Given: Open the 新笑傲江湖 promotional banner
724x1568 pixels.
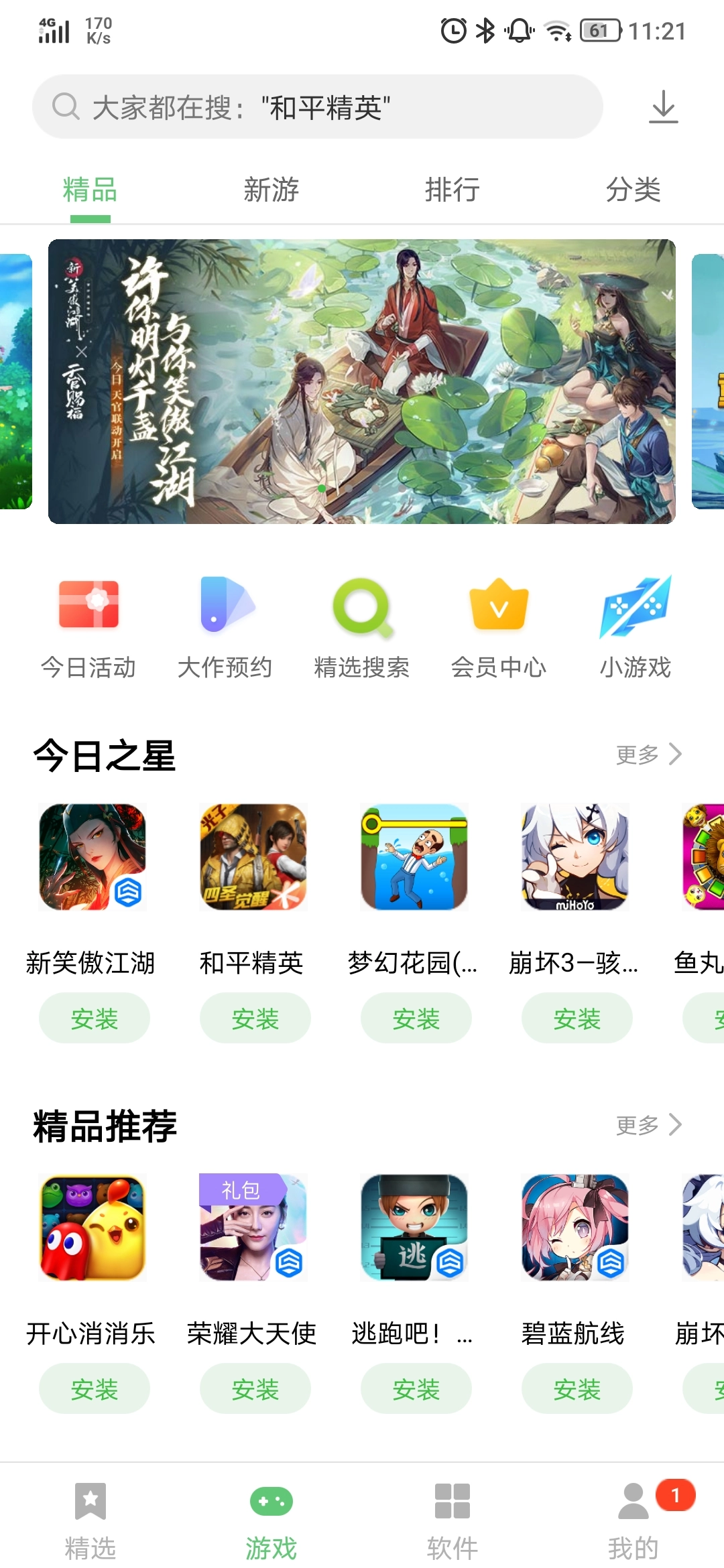Looking at the screenshot, I should 361,381.
